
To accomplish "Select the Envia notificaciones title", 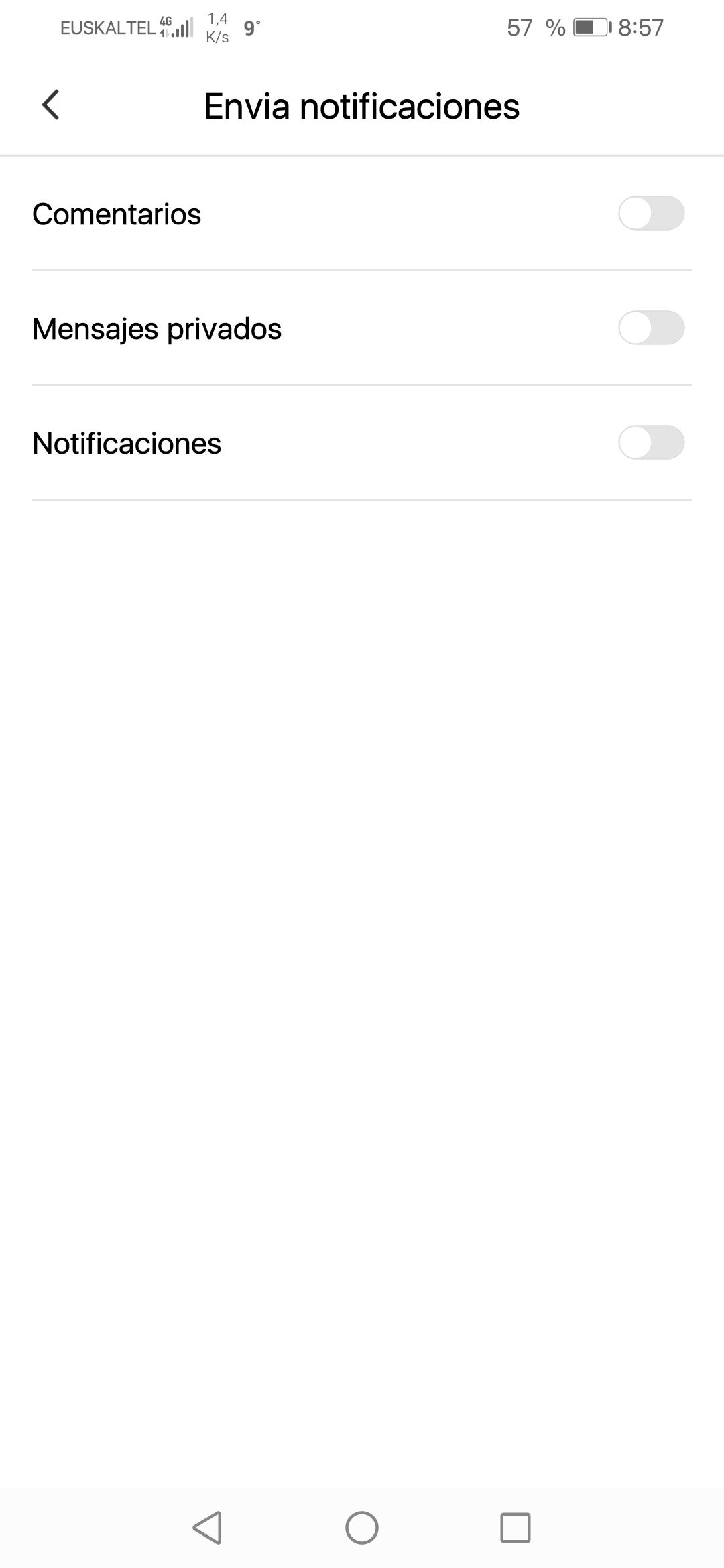I will pos(362,106).
